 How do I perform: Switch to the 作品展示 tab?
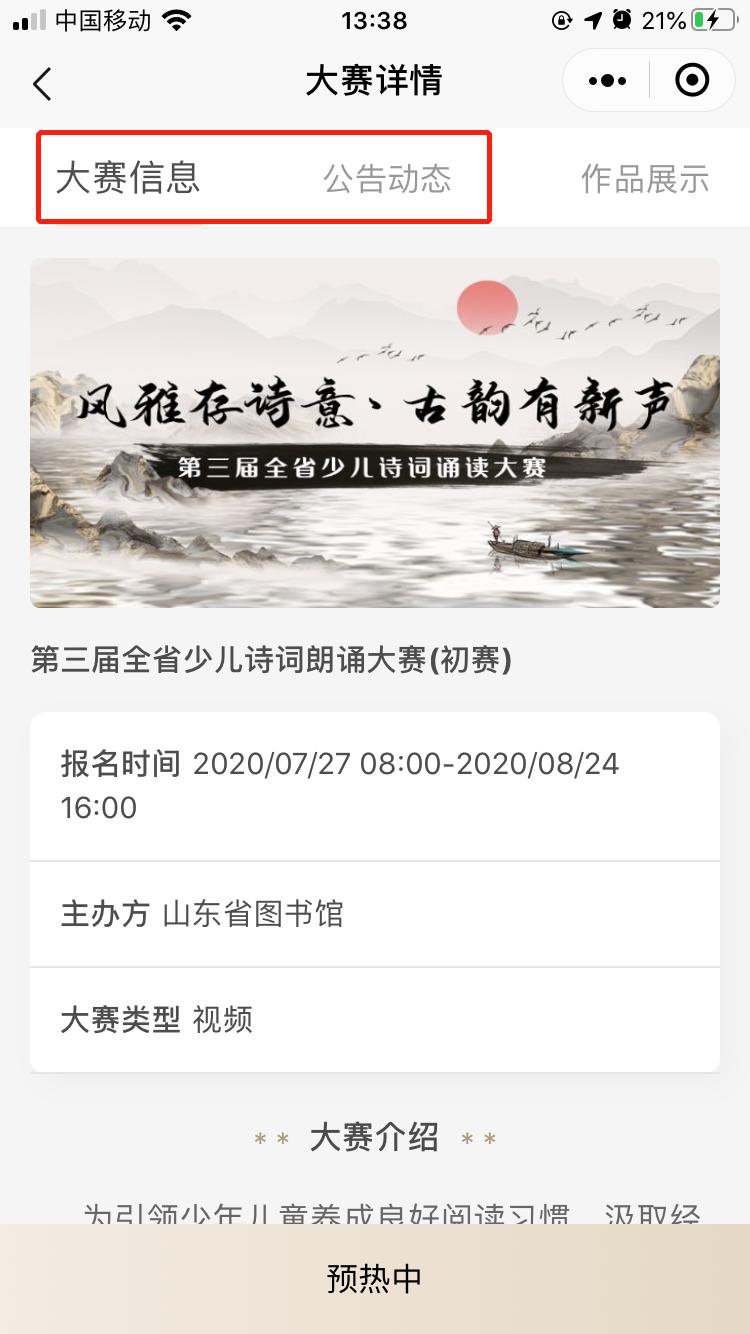point(644,178)
